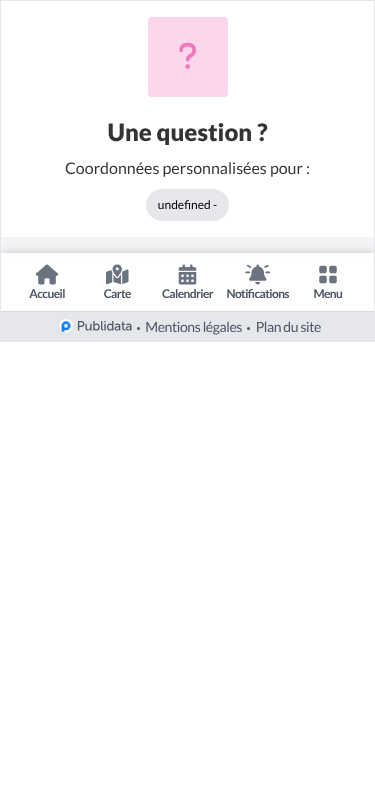Viewport: 375px width, 812px height.
Task: Open Plan du site
Action: [288, 327]
